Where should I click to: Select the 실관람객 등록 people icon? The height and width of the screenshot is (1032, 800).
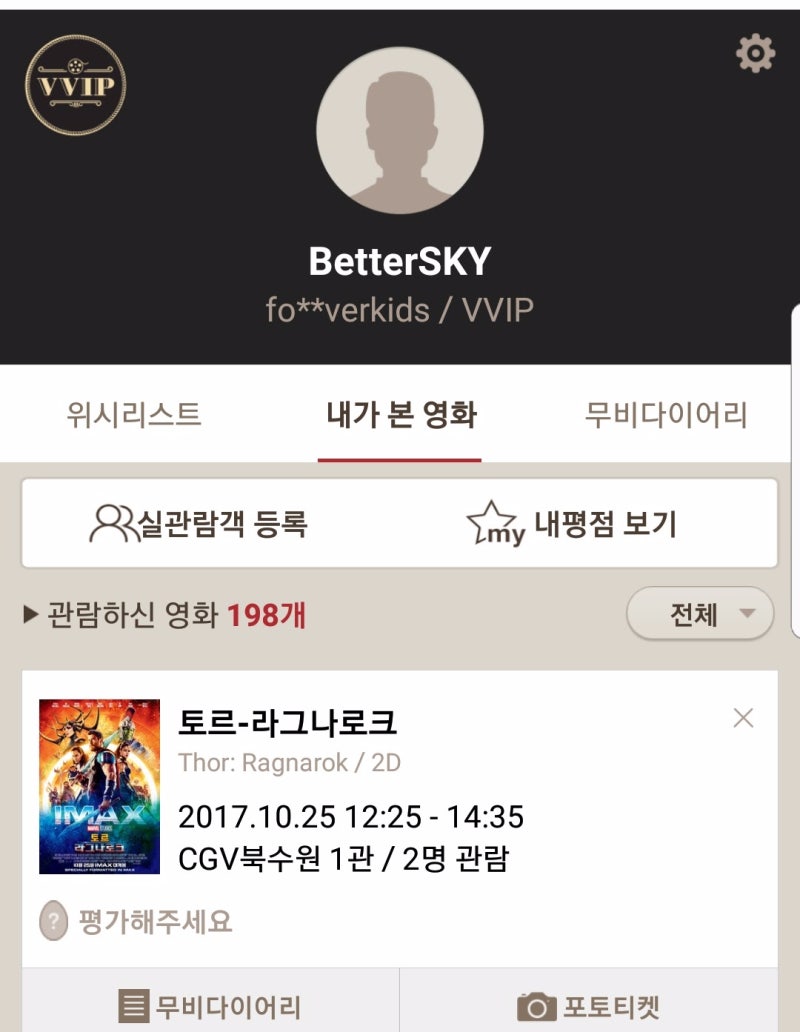pos(111,522)
